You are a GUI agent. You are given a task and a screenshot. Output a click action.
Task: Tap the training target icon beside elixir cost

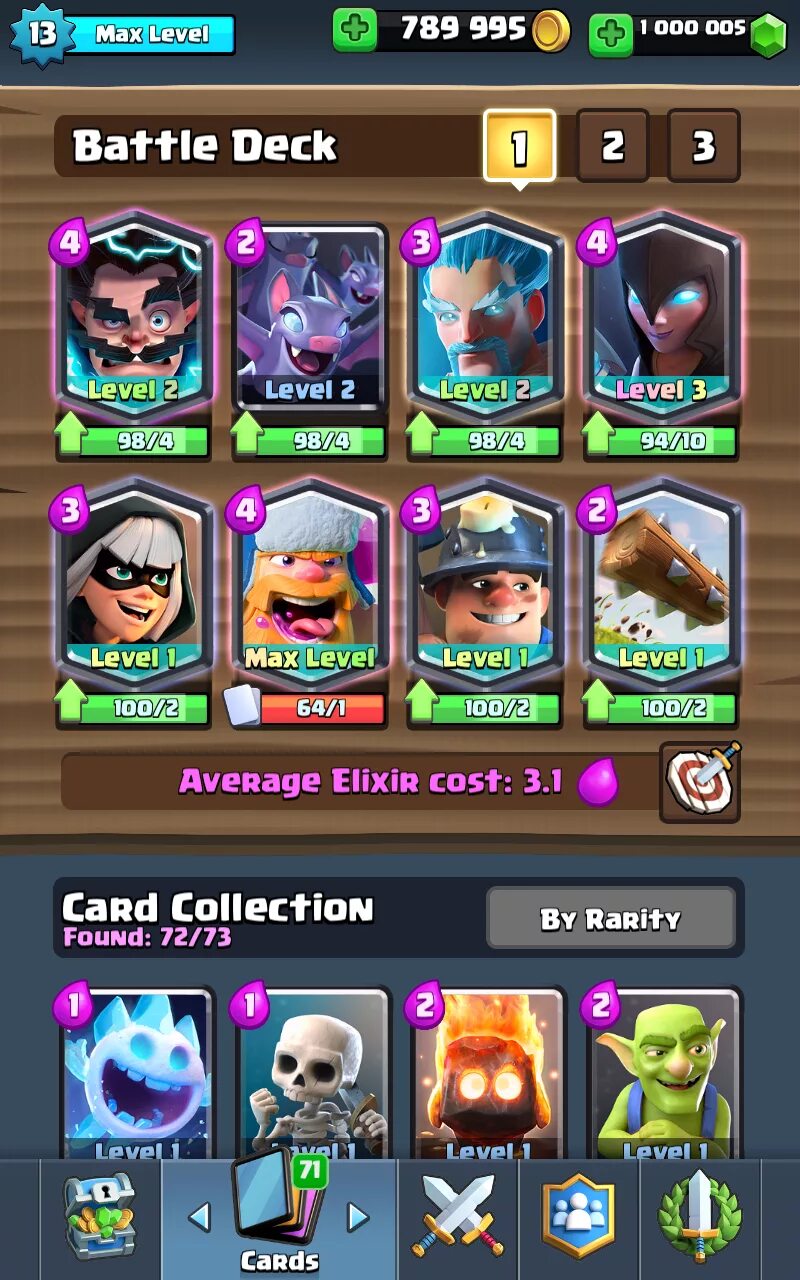(x=700, y=782)
